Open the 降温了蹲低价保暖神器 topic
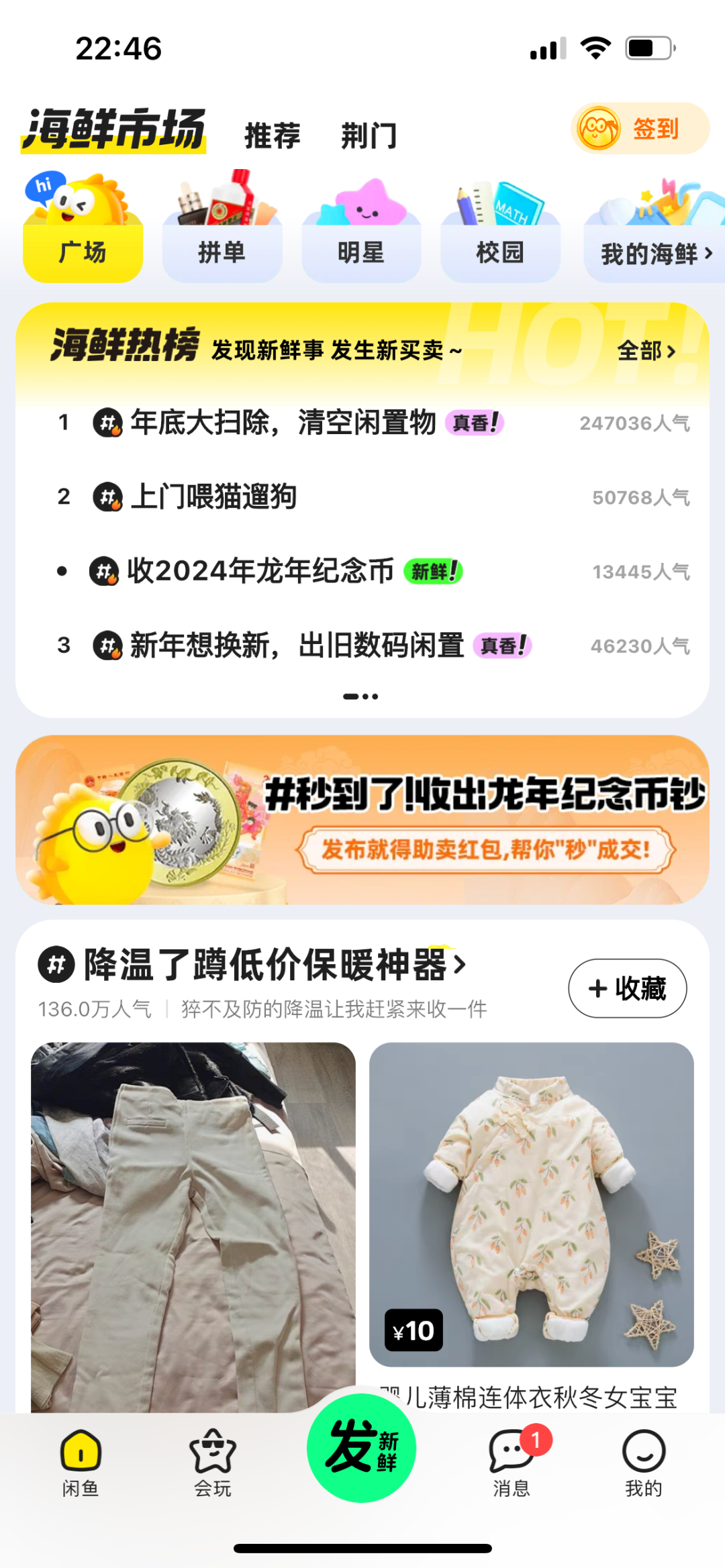The height and width of the screenshot is (1568, 725). [x=264, y=965]
